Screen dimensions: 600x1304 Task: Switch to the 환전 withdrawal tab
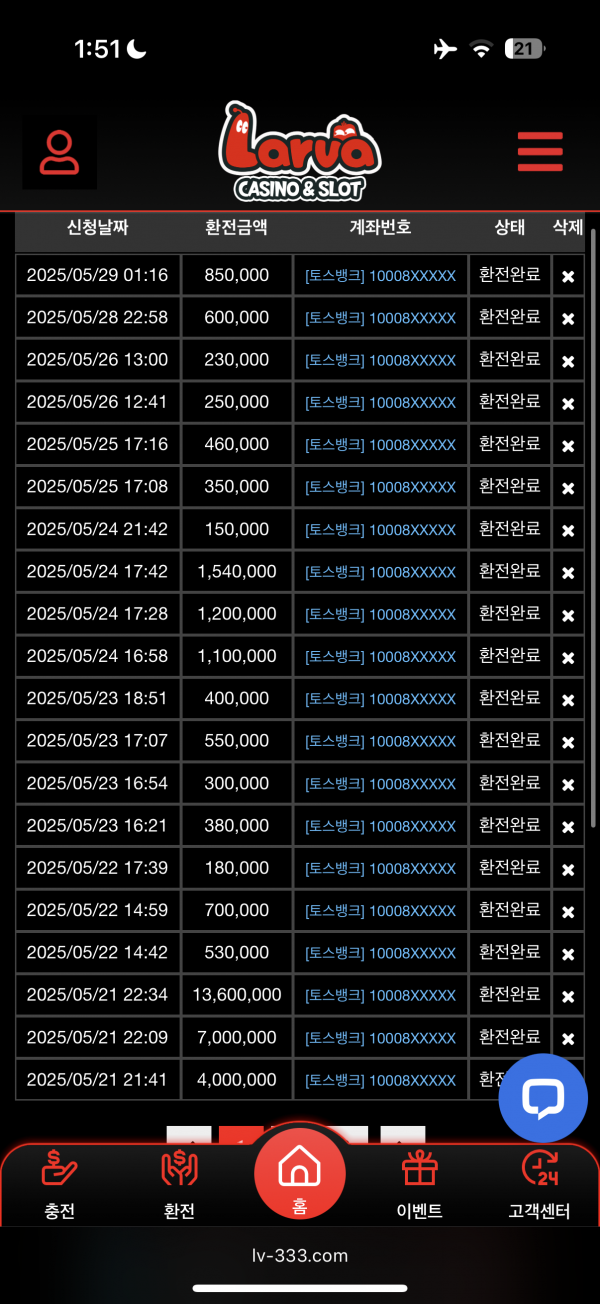pyautogui.click(x=179, y=1185)
